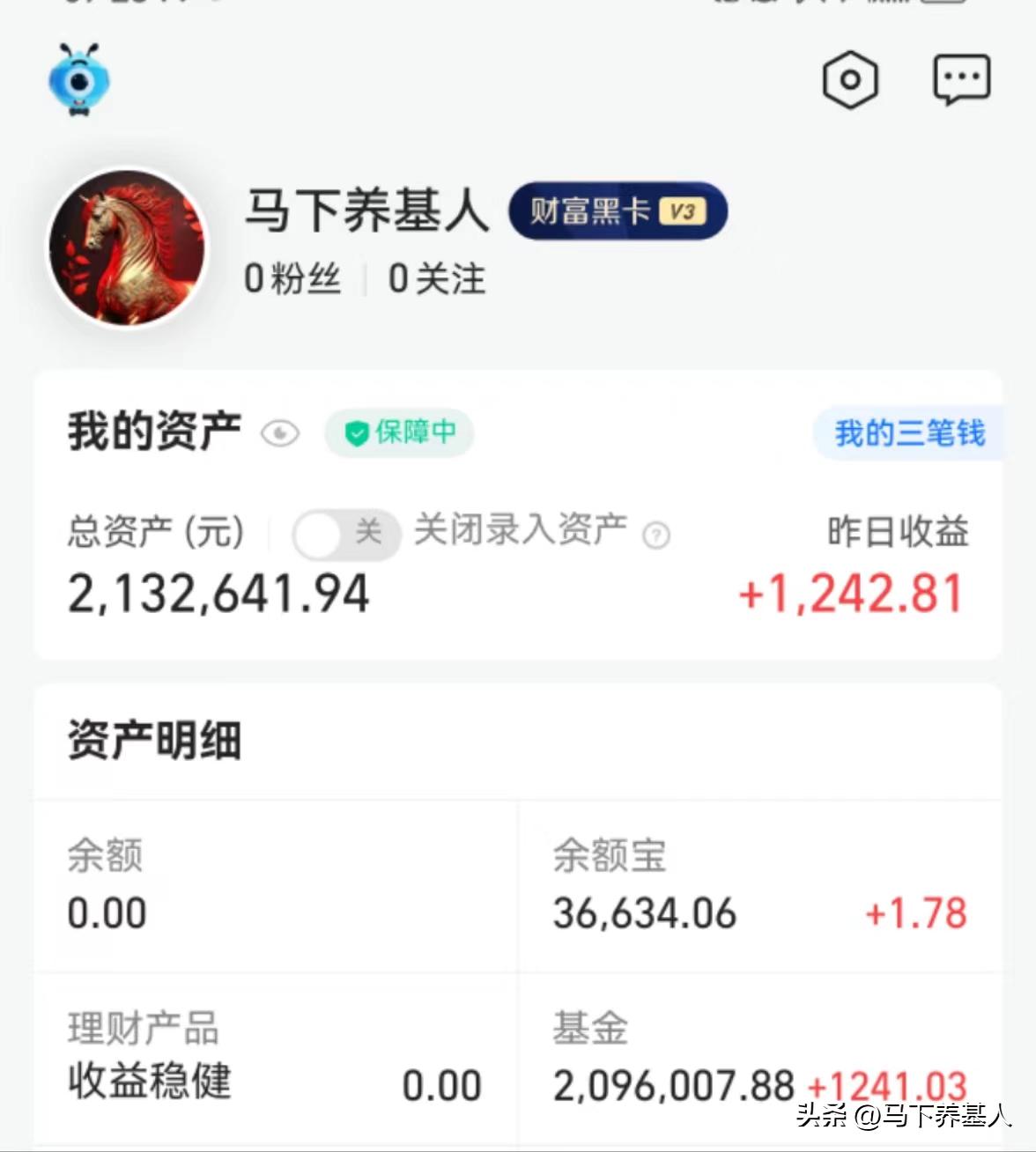Tap the green shield inside 保障中 label
This screenshot has height=1152, width=1036.
(x=356, y=432)
